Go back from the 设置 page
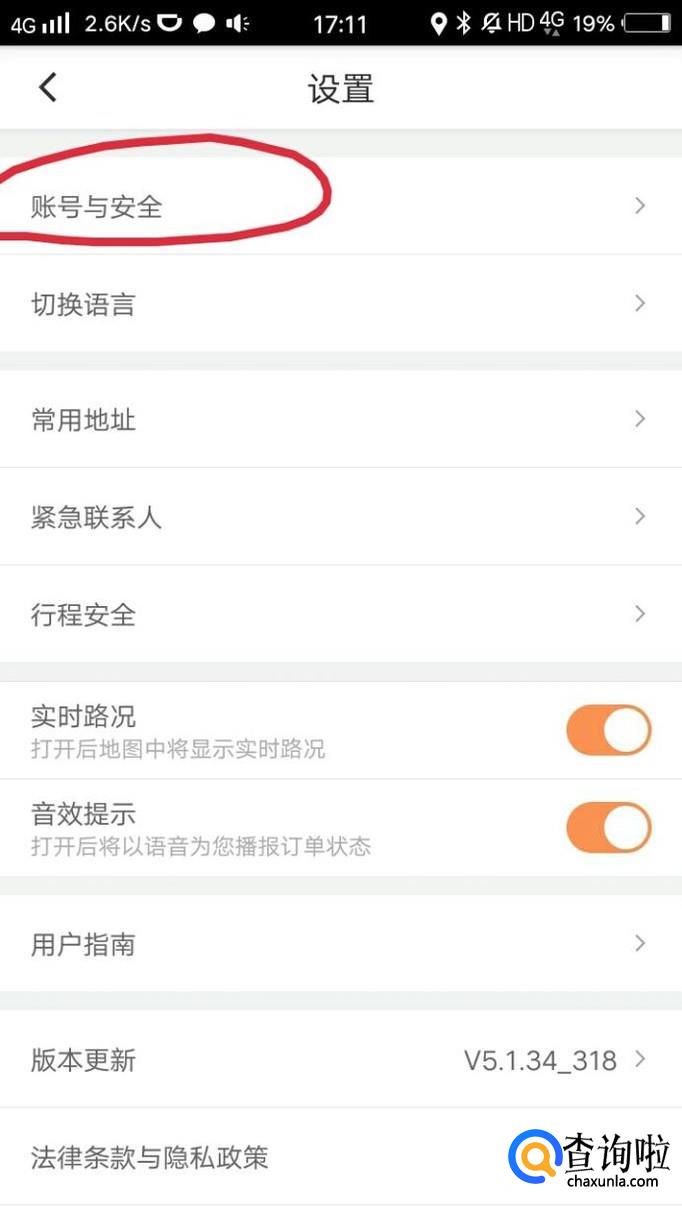The height and width of the screenshot is (1212, 682). click(x=48, y=88)
